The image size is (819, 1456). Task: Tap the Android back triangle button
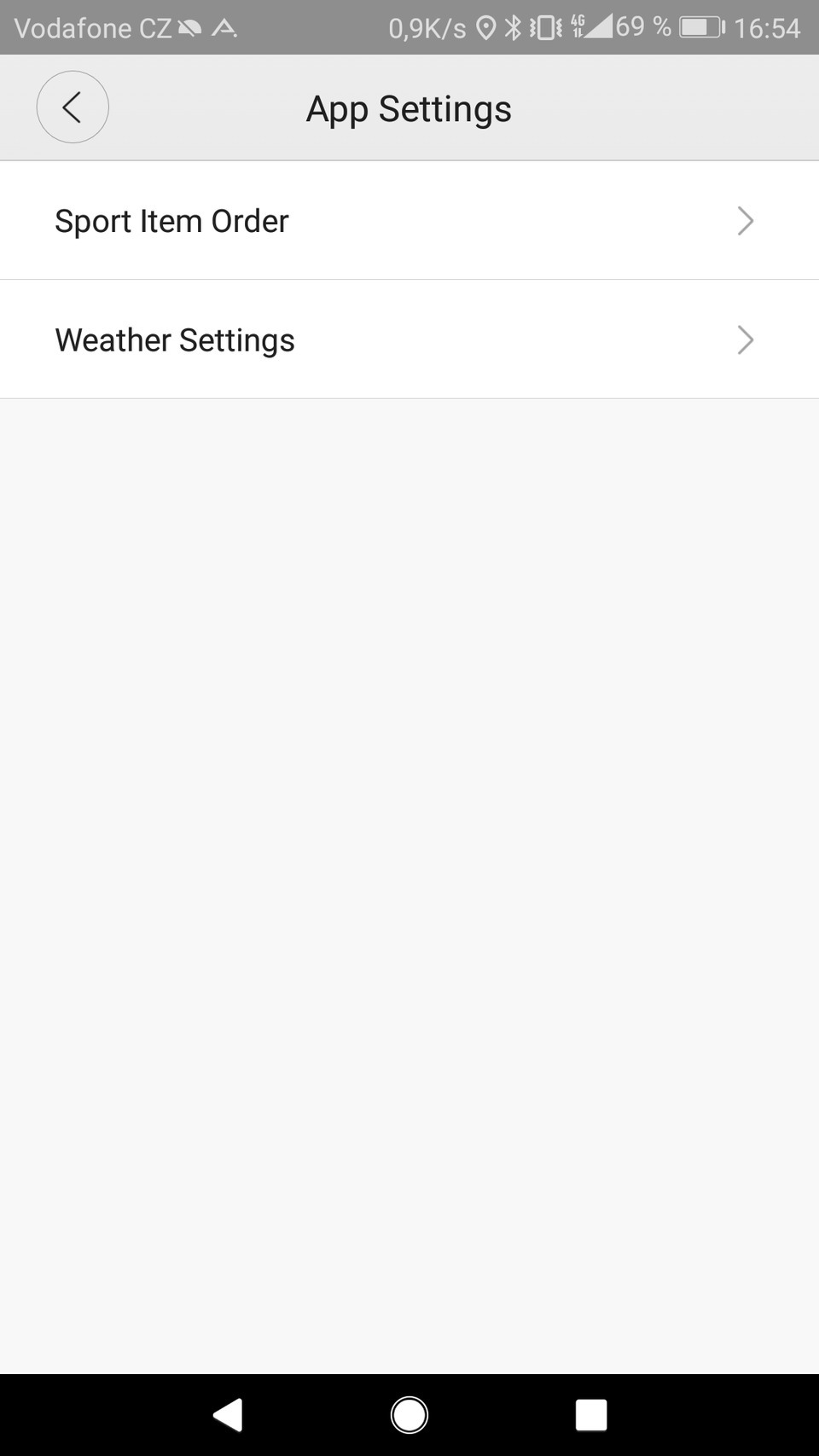click(227, 1414)
